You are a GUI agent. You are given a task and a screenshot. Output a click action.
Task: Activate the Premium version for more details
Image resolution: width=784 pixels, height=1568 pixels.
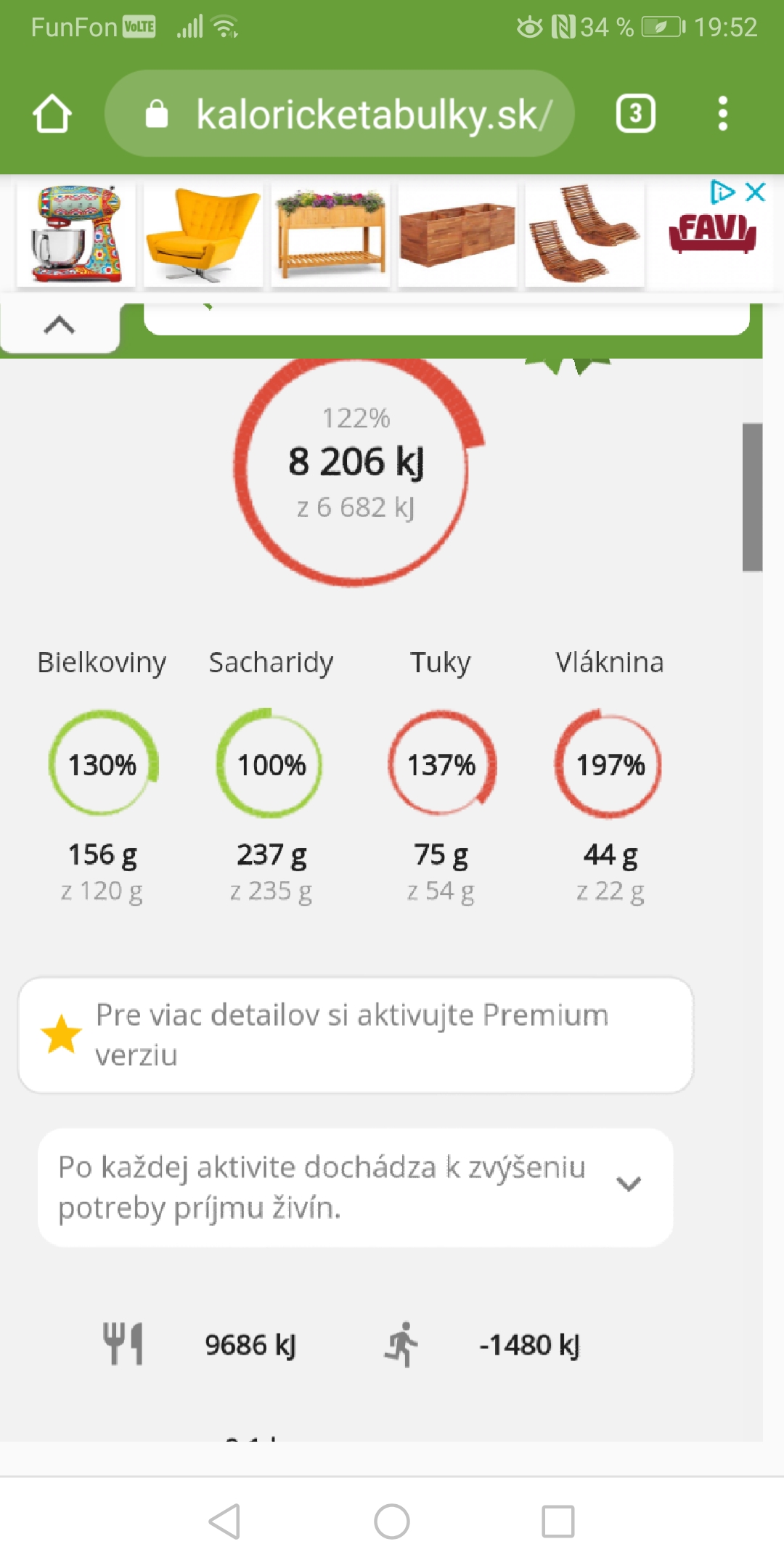click(x=356, y=1034)
